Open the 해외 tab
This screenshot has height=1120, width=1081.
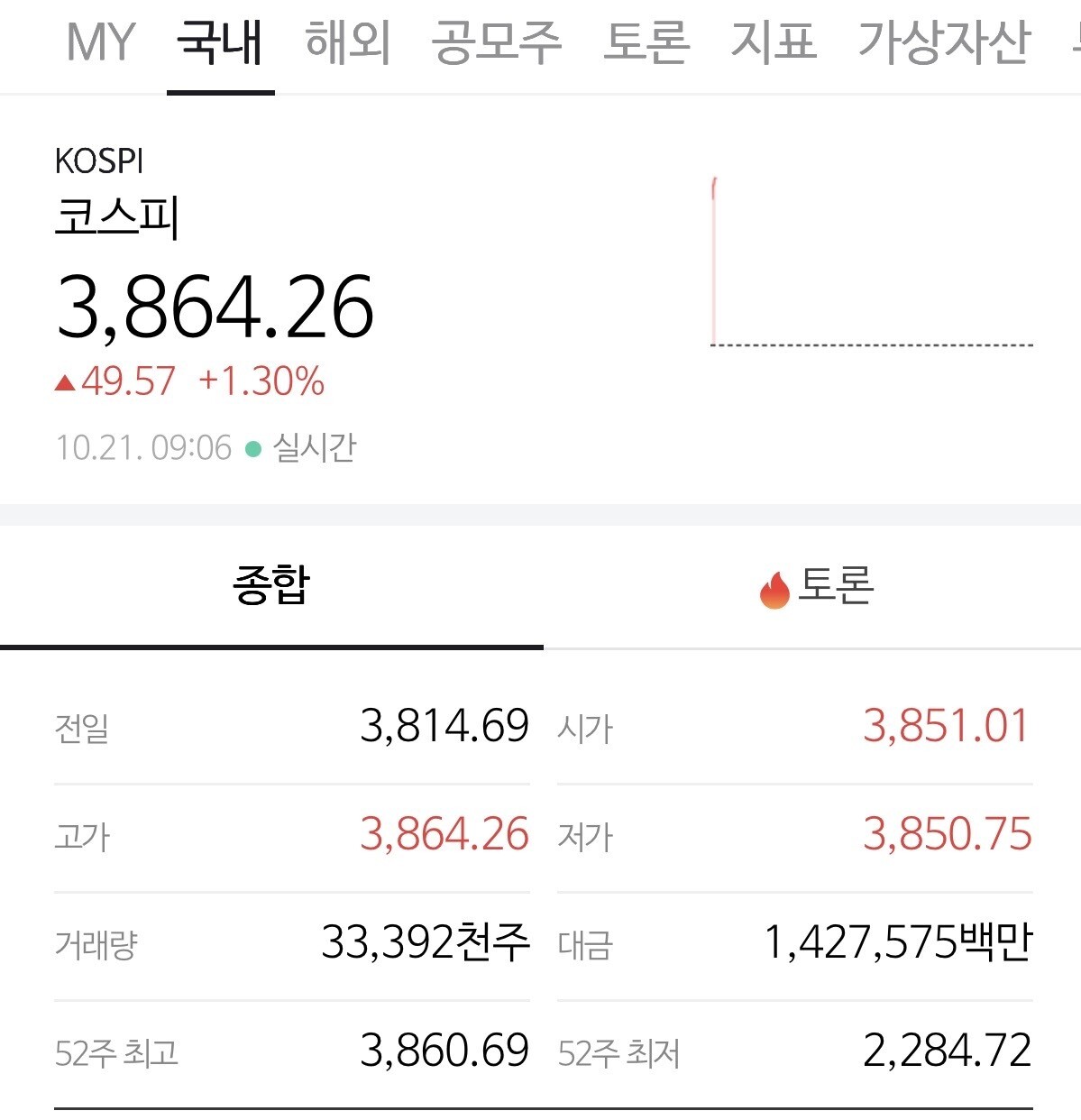348,42
